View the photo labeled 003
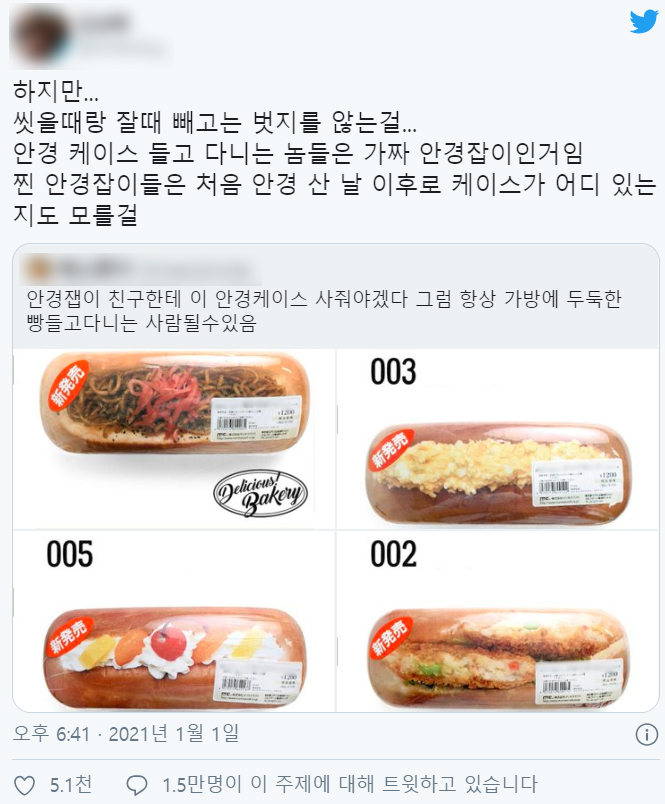 (497, 438)
